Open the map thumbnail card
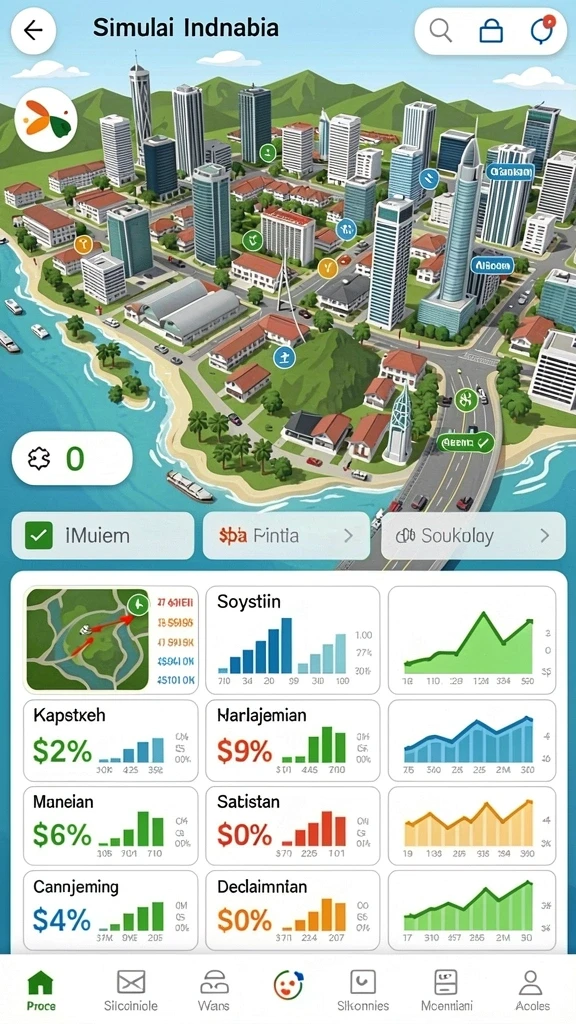The height and width of the screenshot is (1024, 576). coord(110,639)
